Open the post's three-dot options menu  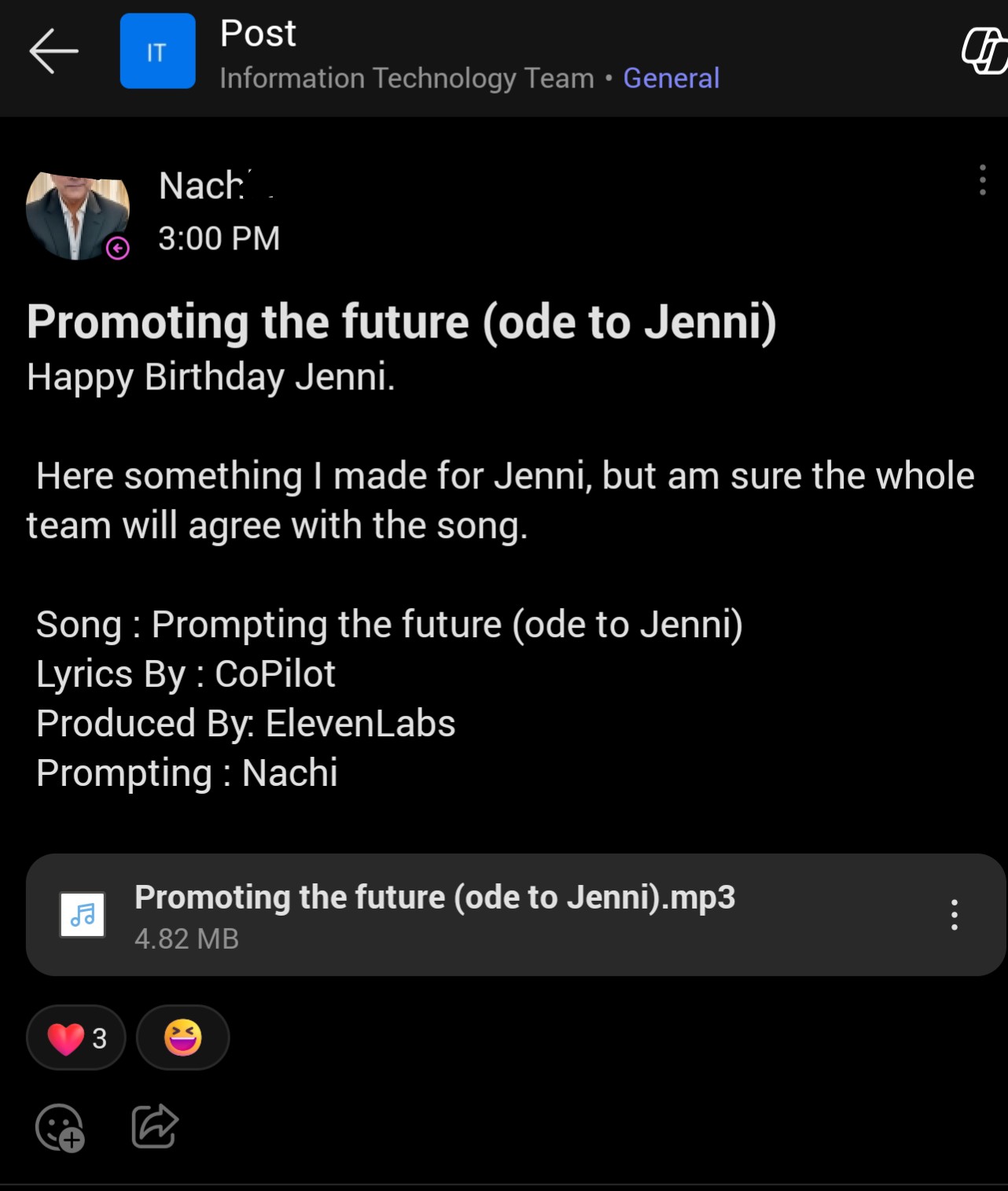982,180
